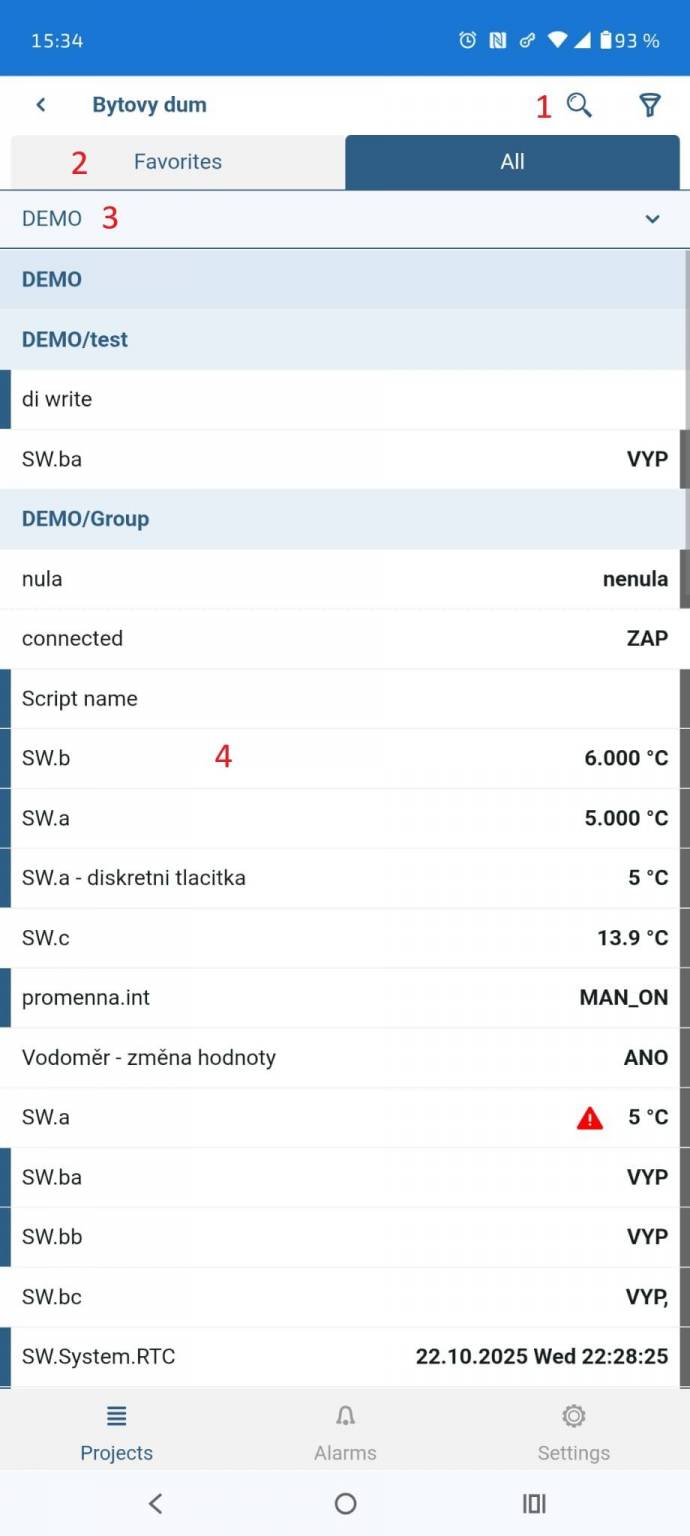The image size is (690, 1536).
Task: Open promenna.int row
Action: (345, 998)
